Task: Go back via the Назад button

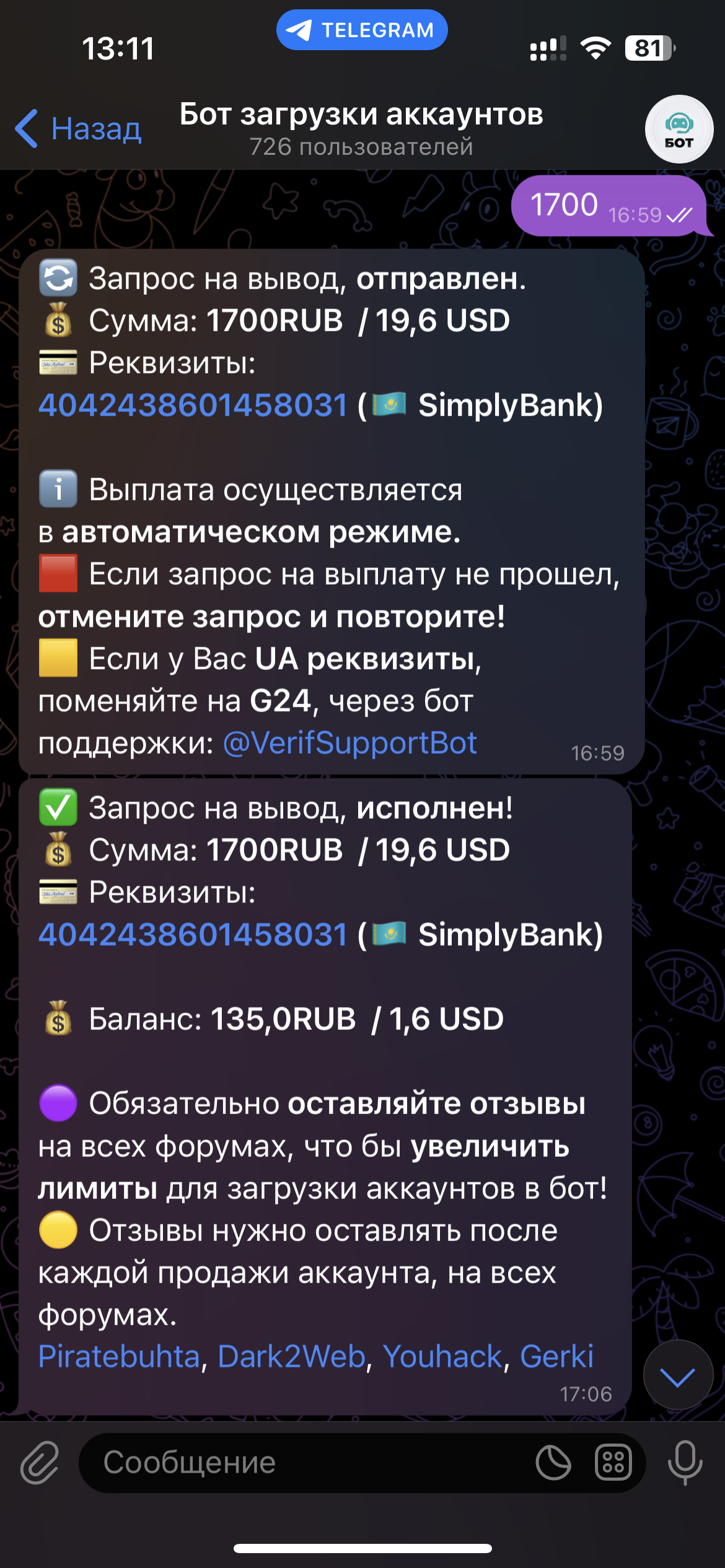Action: pyautogui.click(x=79, y=129)
